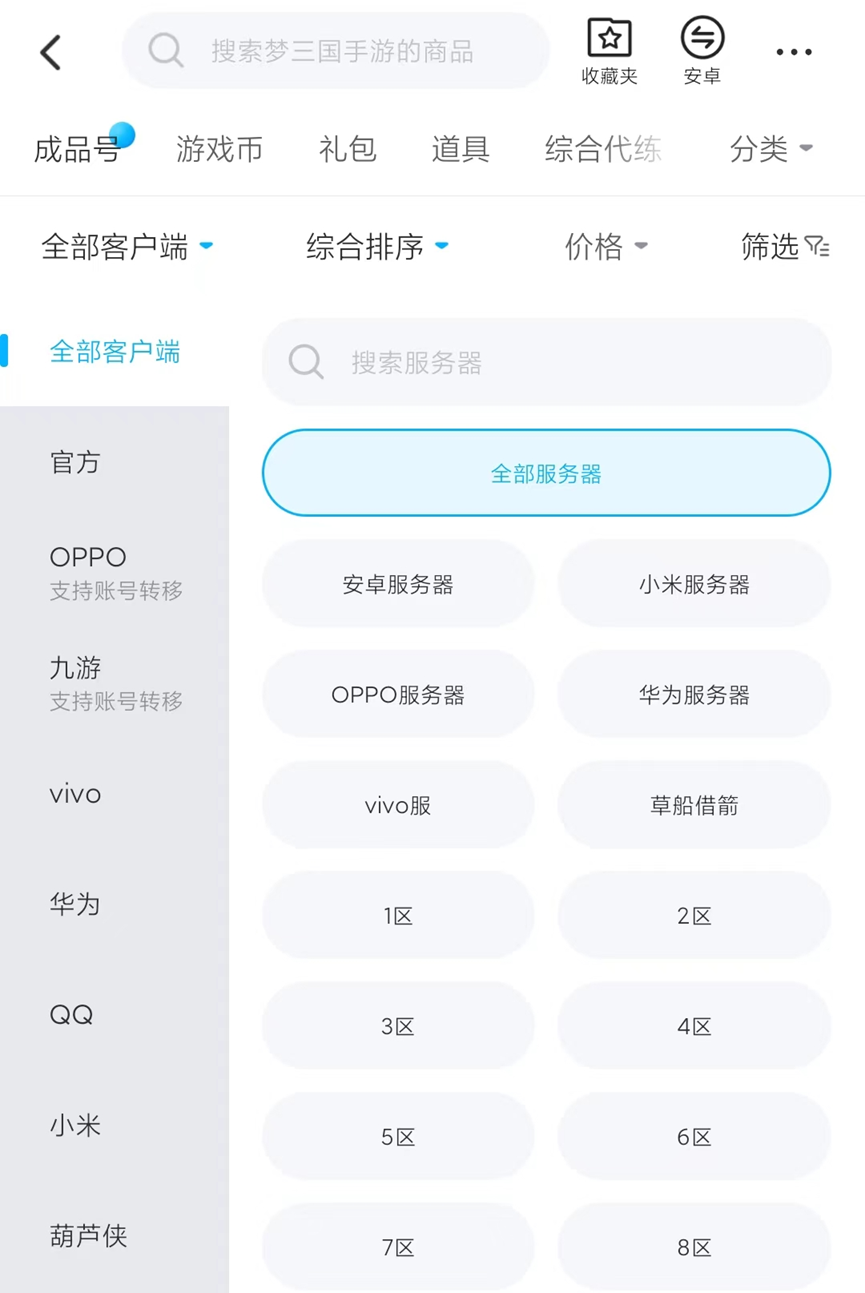Choose the 小米服务器 chip
Viewport: 865px width, 1293px height.
(x=694, y=584)
